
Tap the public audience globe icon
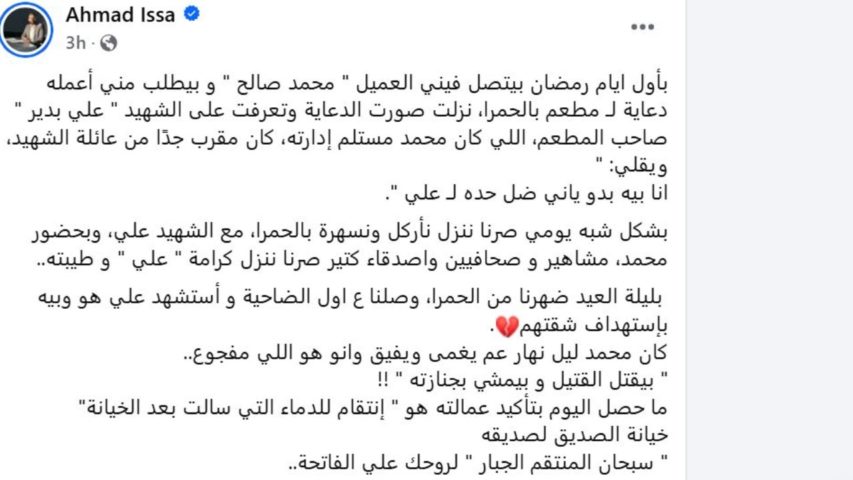pyautogui.click(x=108, y=43)
